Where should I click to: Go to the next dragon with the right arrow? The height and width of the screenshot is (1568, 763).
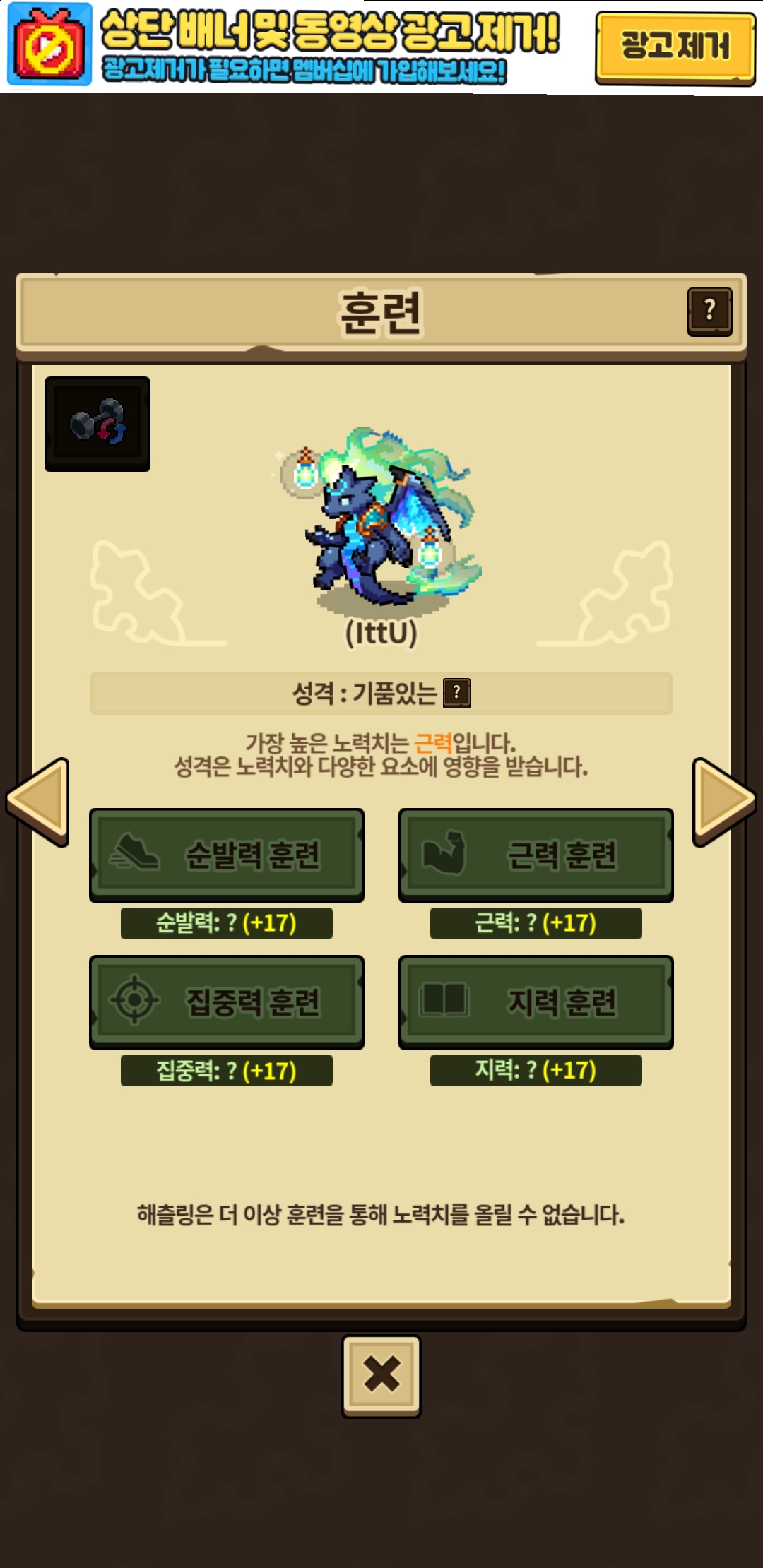725,802
